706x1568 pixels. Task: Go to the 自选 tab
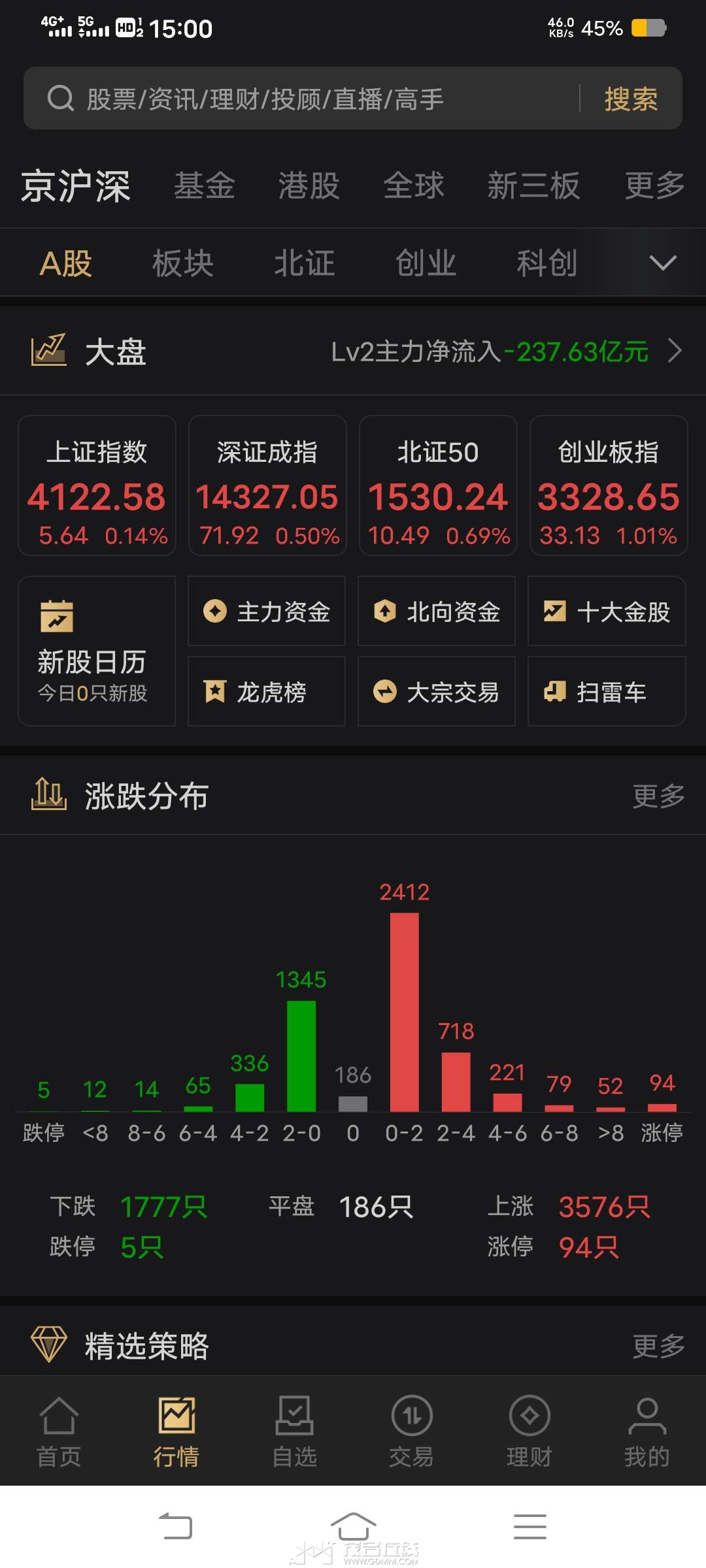pyautogui.click(x=294, y=1429)
